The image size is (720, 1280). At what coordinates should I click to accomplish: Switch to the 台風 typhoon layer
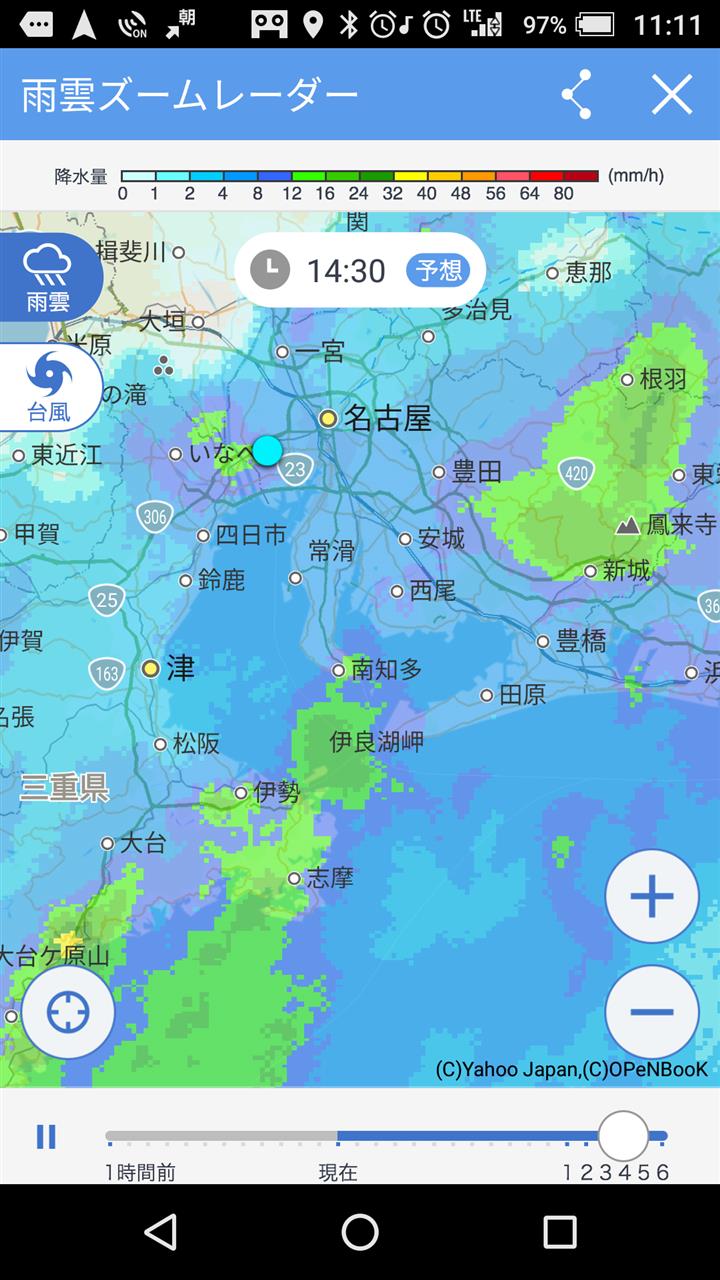48,388
